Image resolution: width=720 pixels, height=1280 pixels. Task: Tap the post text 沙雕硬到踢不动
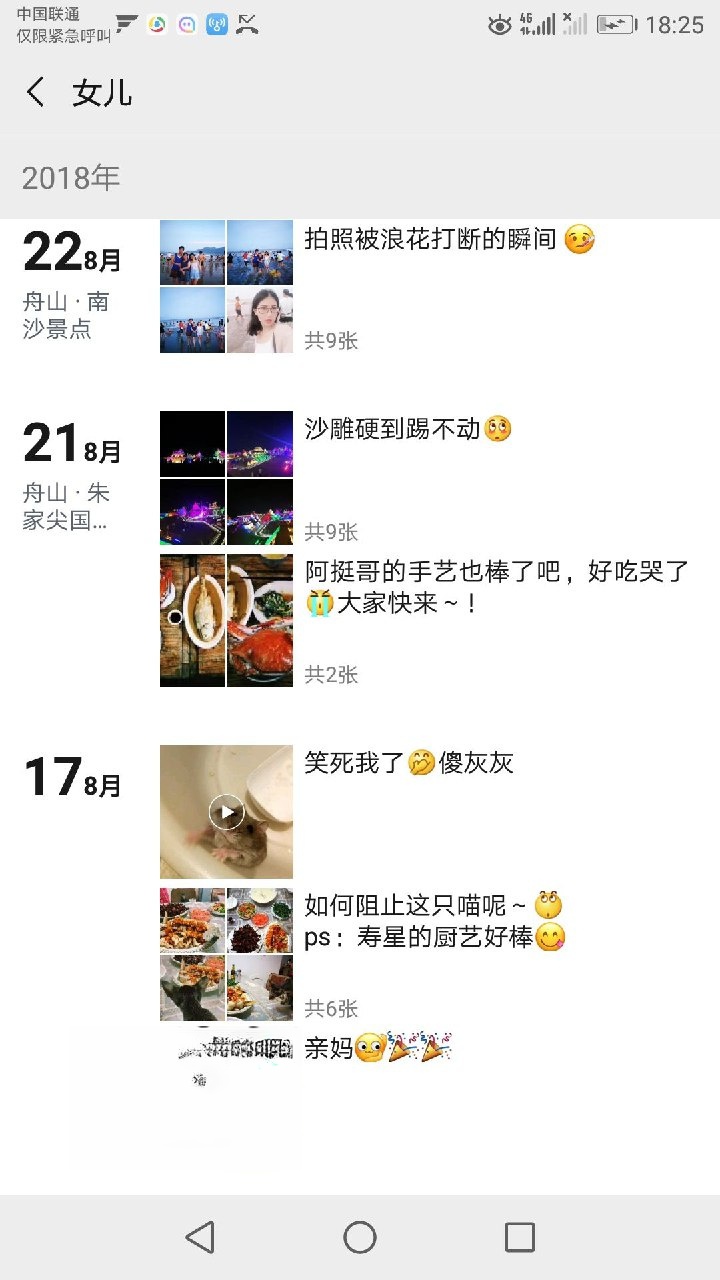(400, 428)
